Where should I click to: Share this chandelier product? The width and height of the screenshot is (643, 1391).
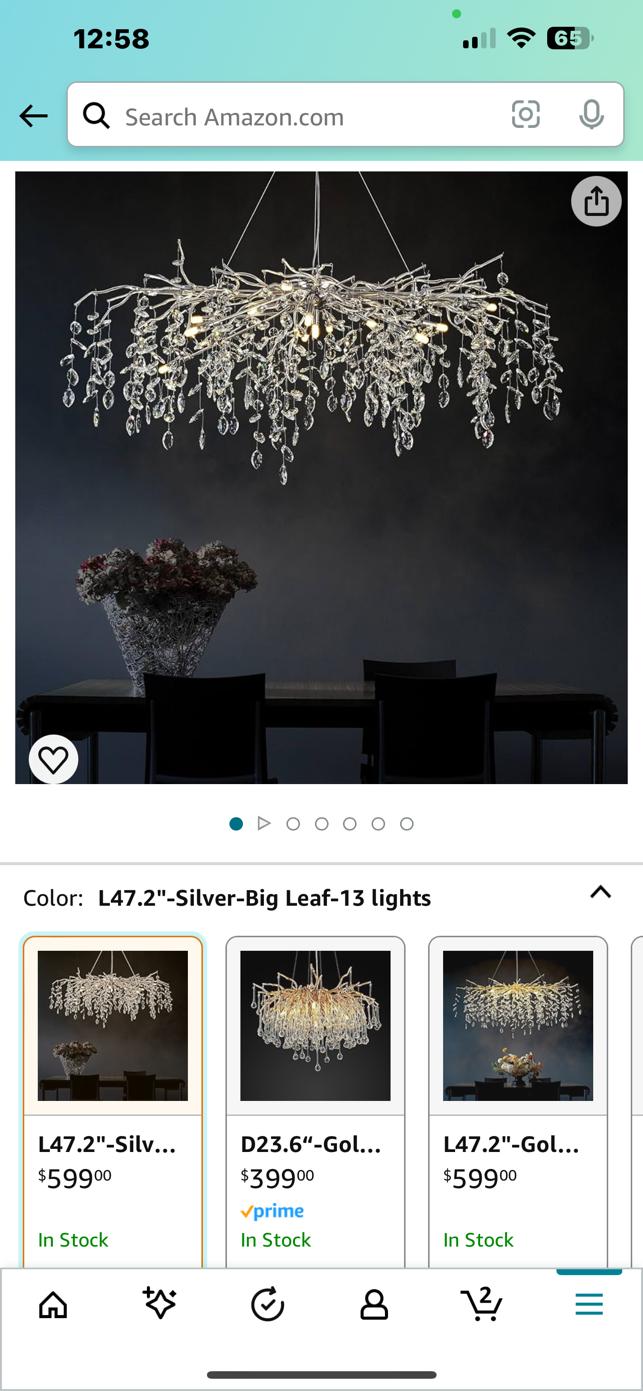pyautogui.click(x=596, y=202)
